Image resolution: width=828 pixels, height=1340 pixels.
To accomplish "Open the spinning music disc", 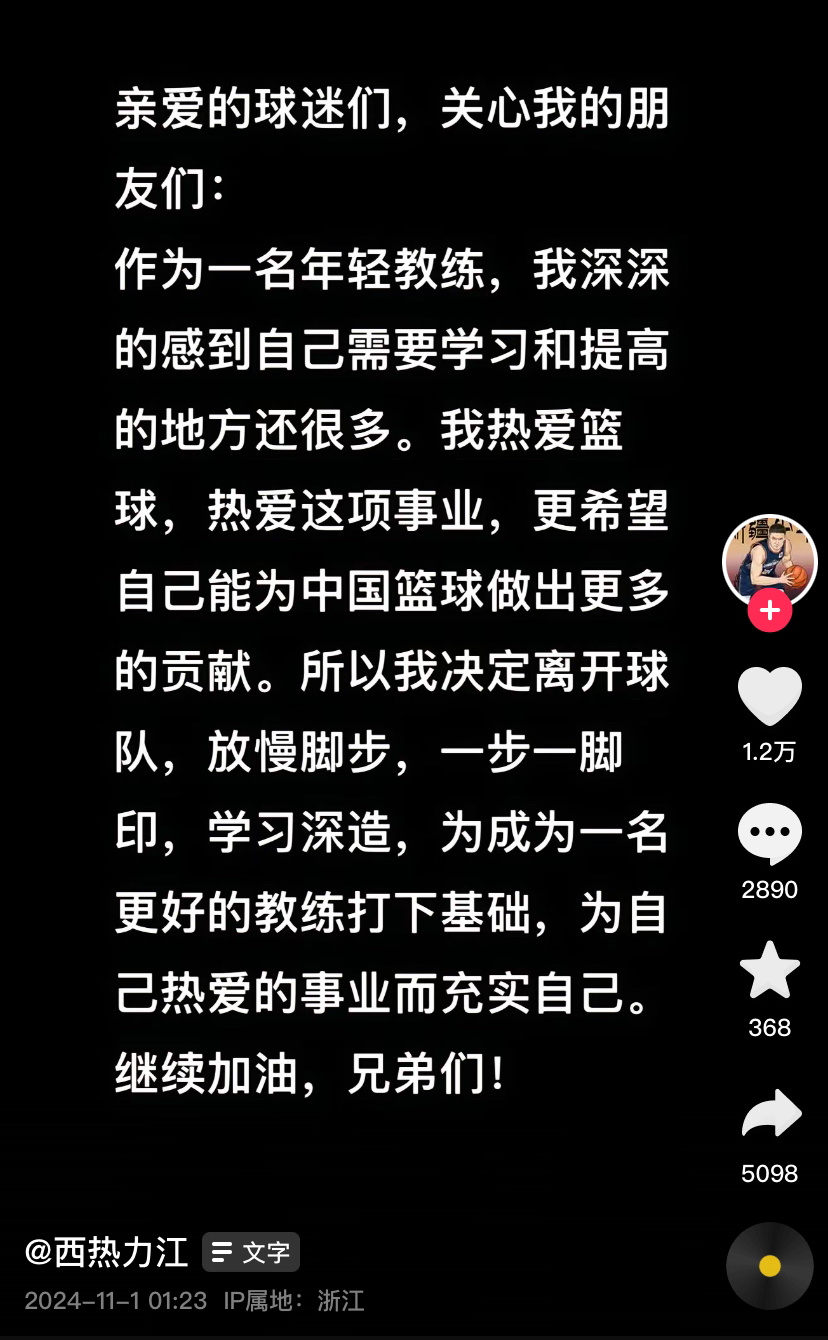I will (x=769, y=1265).
